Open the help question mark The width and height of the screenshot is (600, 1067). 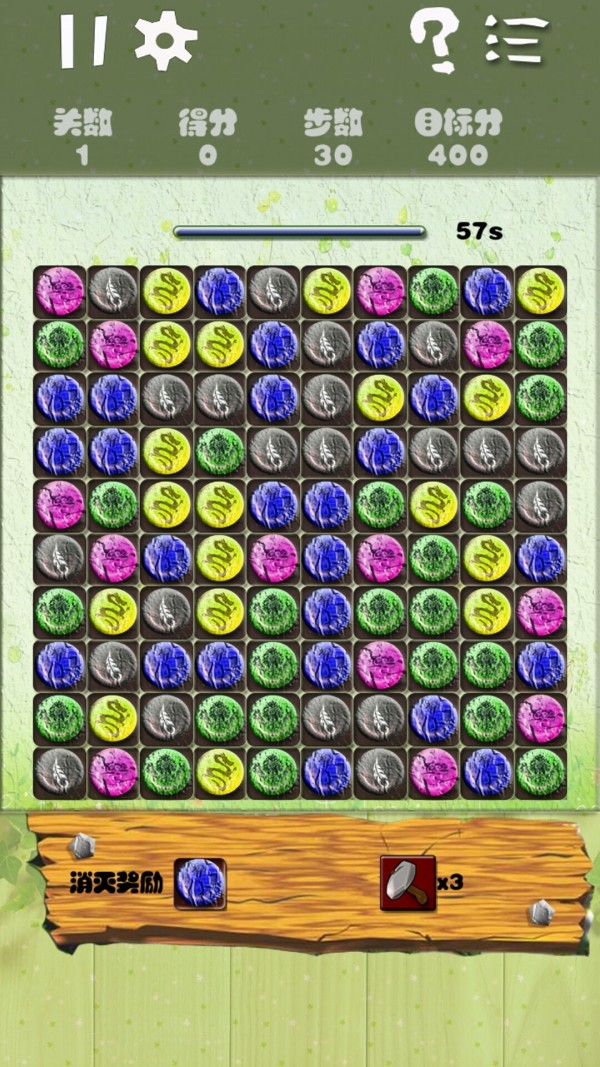(435, 42)
